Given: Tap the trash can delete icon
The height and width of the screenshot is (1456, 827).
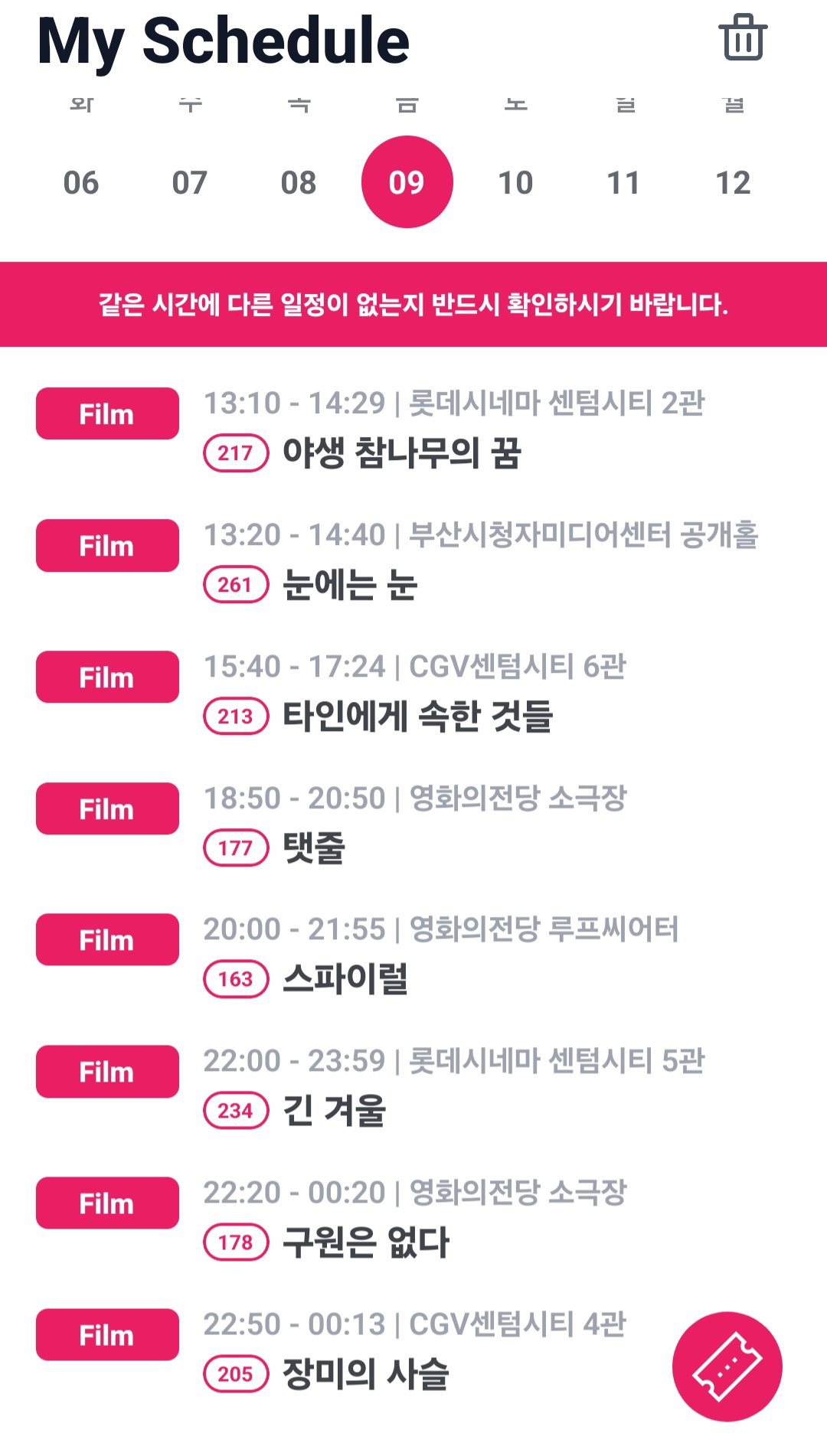Looking at the screenshot, I should pos(743,38).
